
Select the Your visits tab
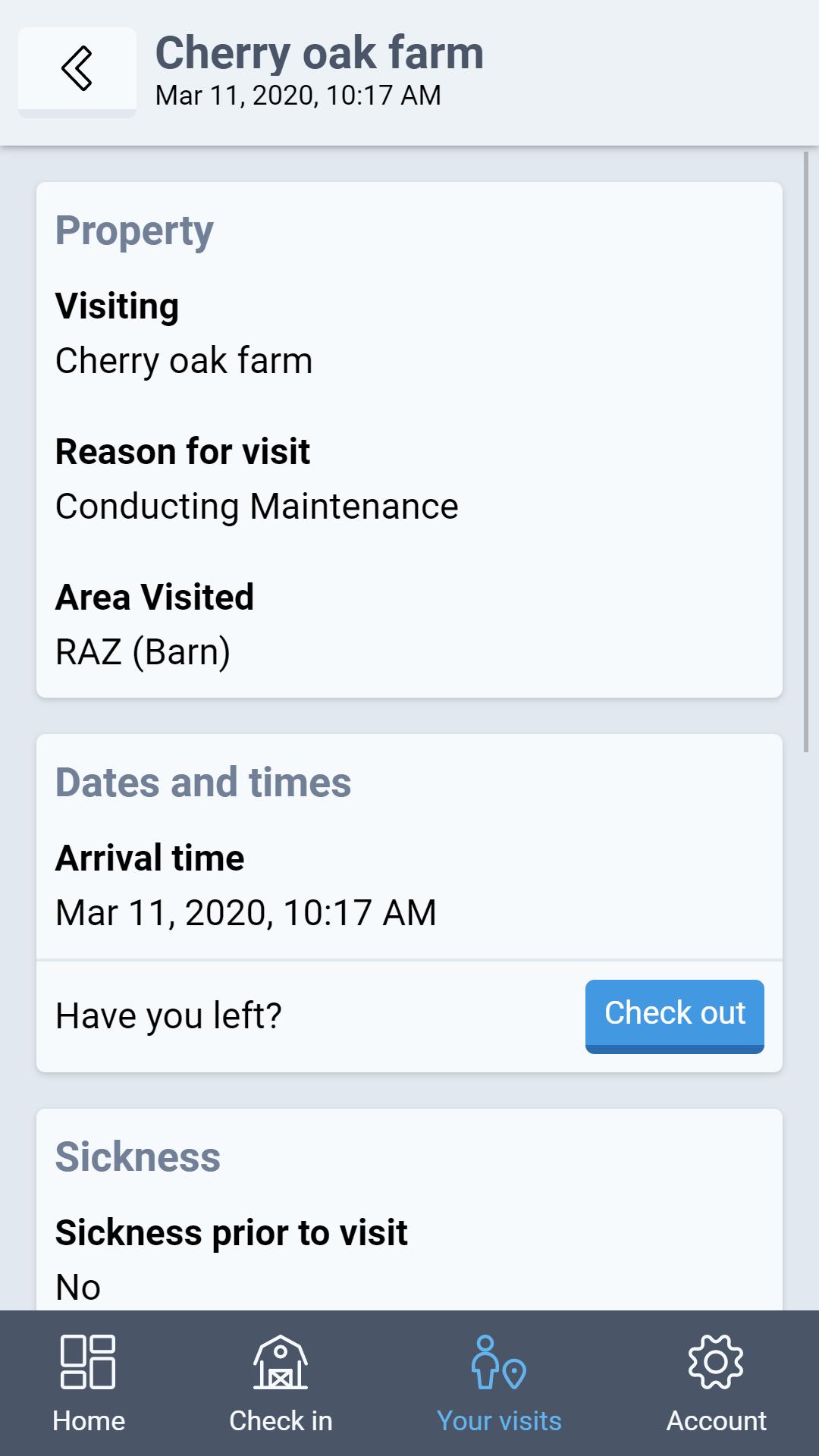[499, 1383]
